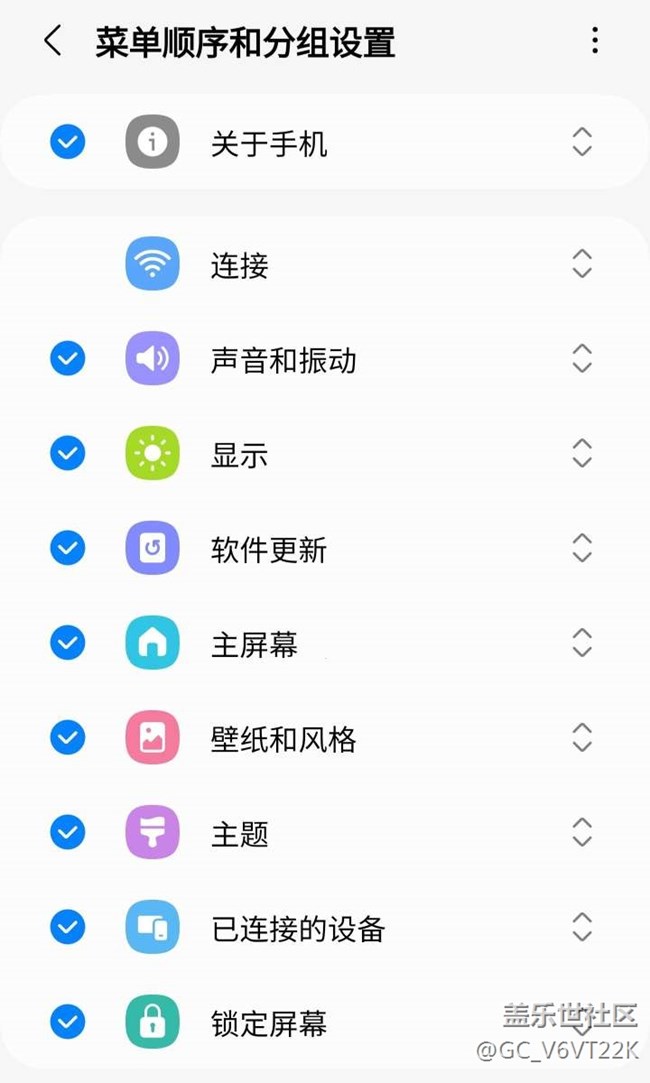Uncheck the 声音和振动 checkbox

point(68,358)
